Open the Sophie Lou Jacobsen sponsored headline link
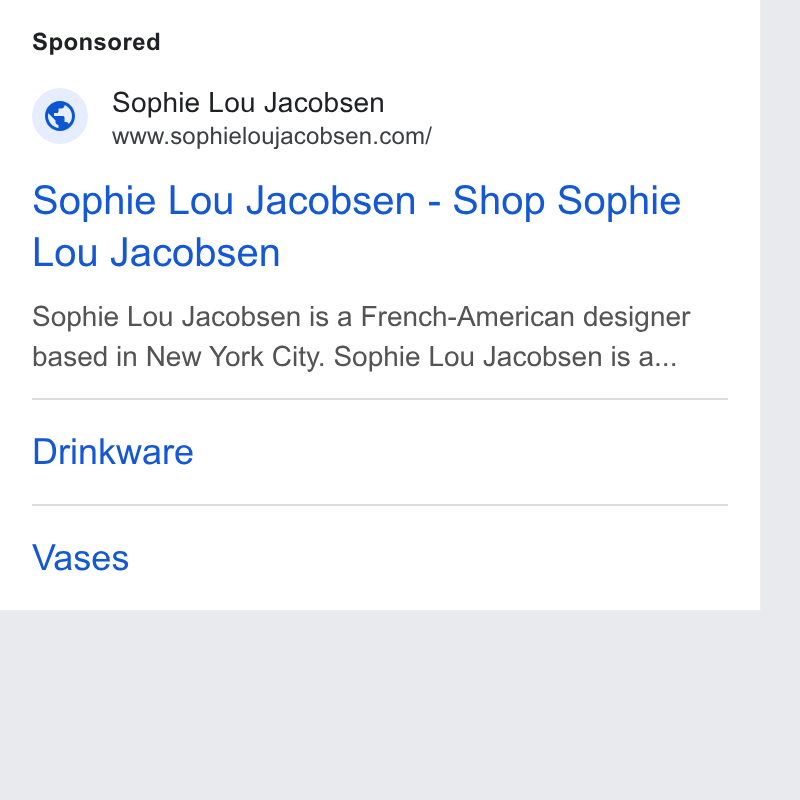 coord(356,226)
